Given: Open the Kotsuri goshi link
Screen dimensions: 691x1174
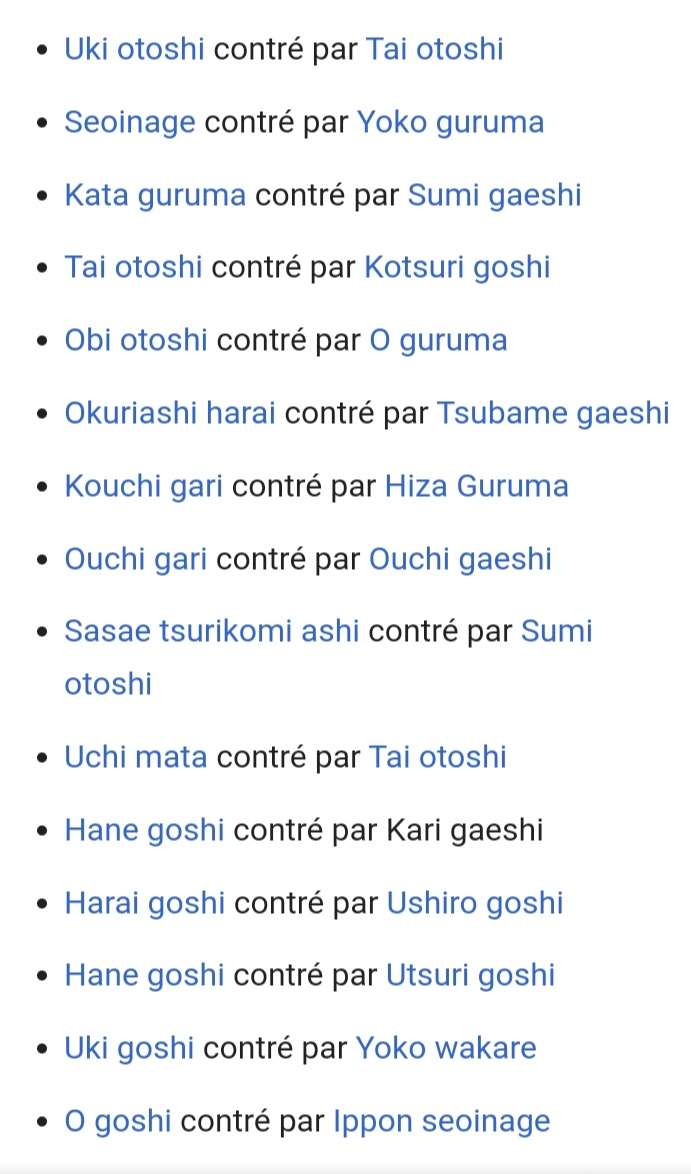Looking at the screenshot, I should point(457,267).
